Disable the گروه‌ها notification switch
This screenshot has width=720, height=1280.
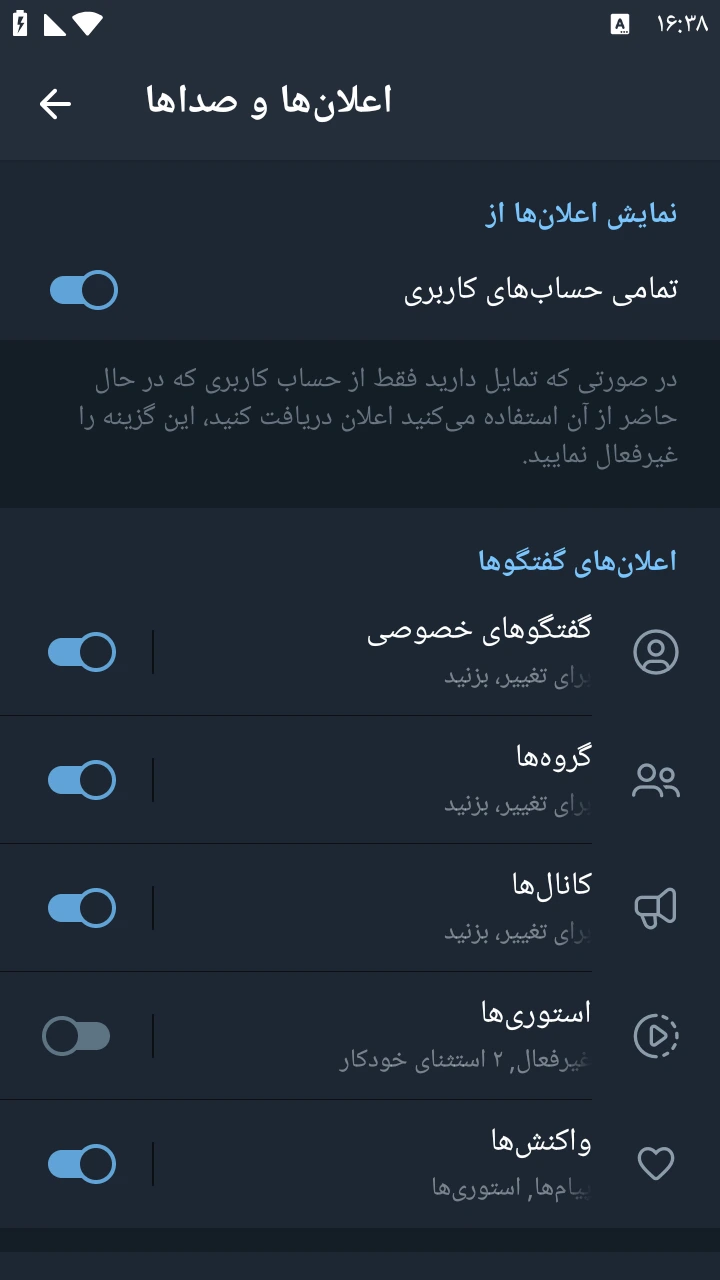82,779
